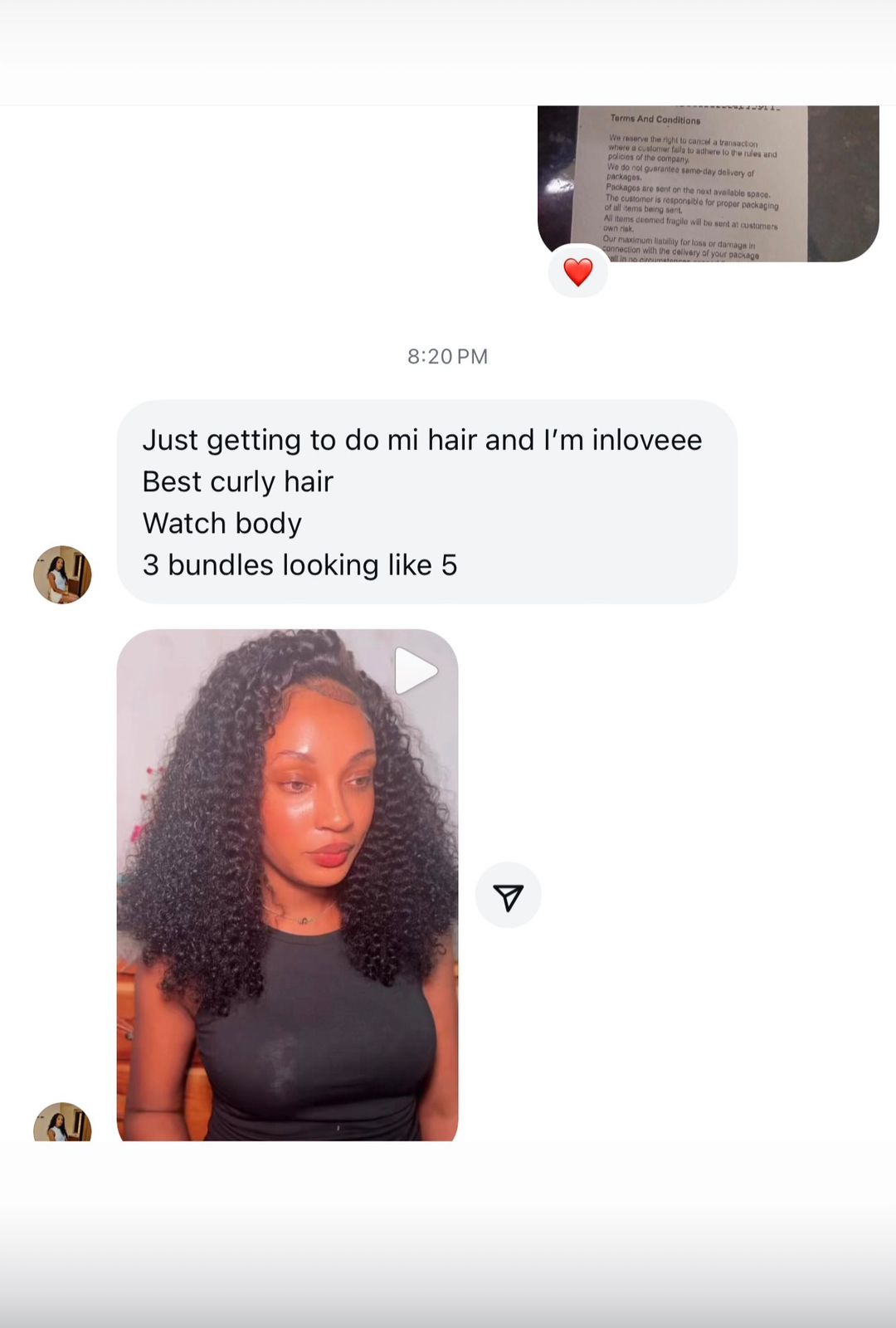Open sender's profile picture beside the text message
The width and height of the screenshot is (896, 1328).
tap(62, 574)
